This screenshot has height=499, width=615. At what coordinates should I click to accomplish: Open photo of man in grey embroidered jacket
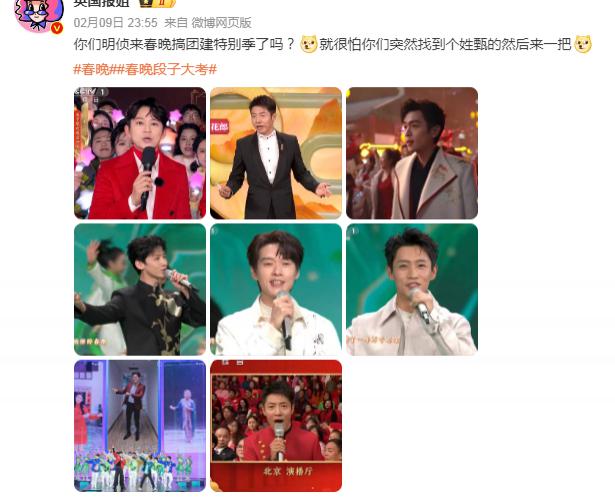click(x=412, y=153)
